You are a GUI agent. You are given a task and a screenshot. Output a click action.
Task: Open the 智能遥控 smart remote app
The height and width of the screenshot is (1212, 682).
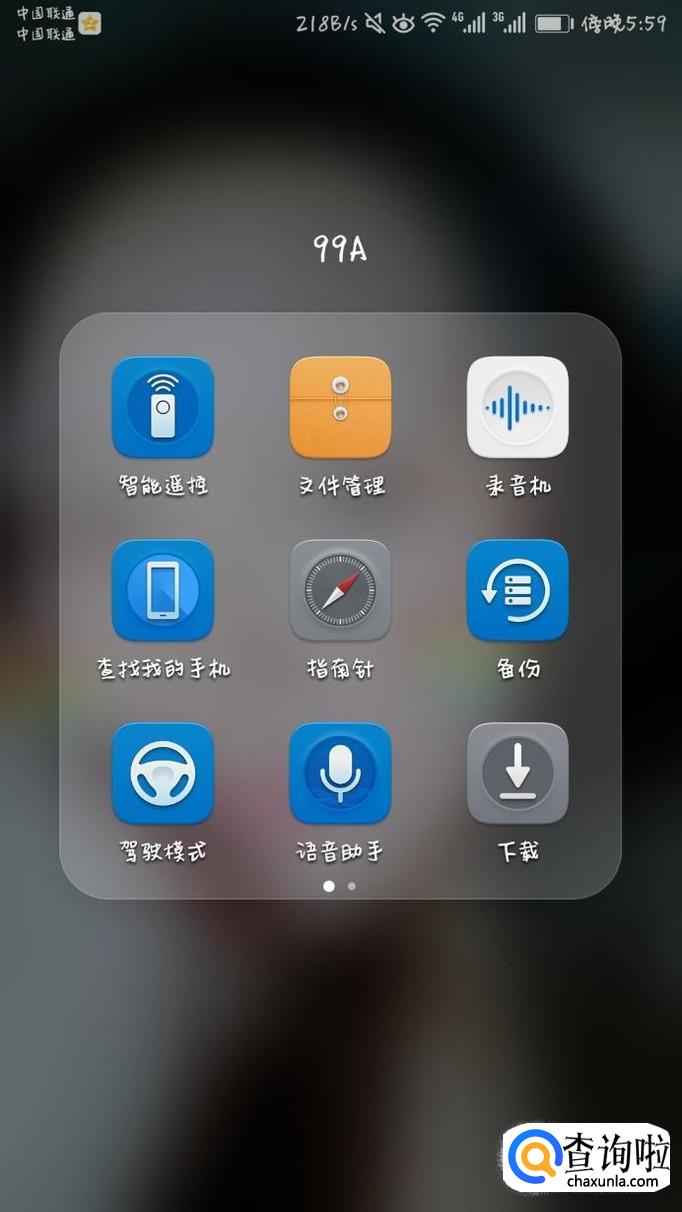point(163,408)
